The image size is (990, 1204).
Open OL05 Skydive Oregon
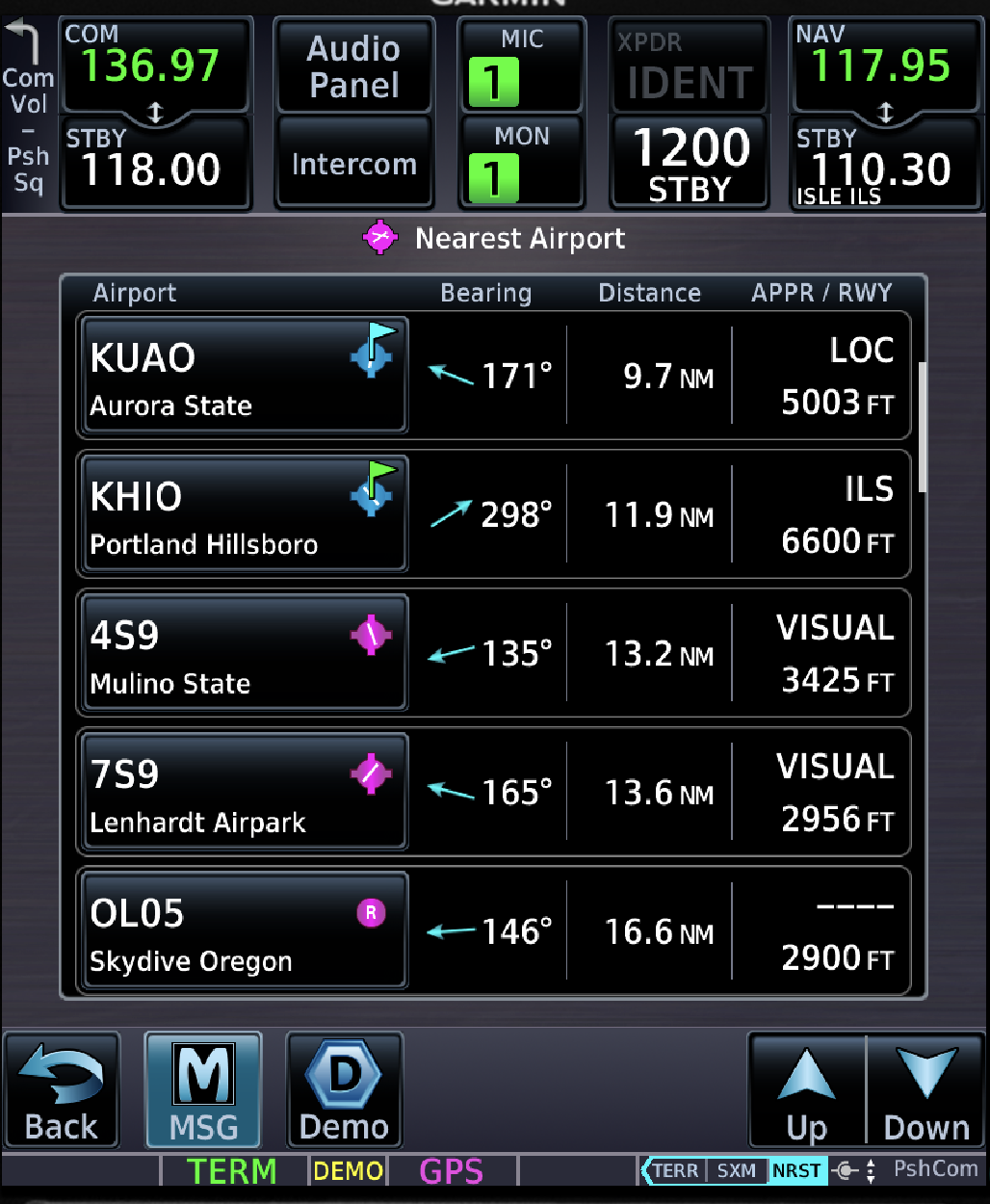tap(243, 930)
